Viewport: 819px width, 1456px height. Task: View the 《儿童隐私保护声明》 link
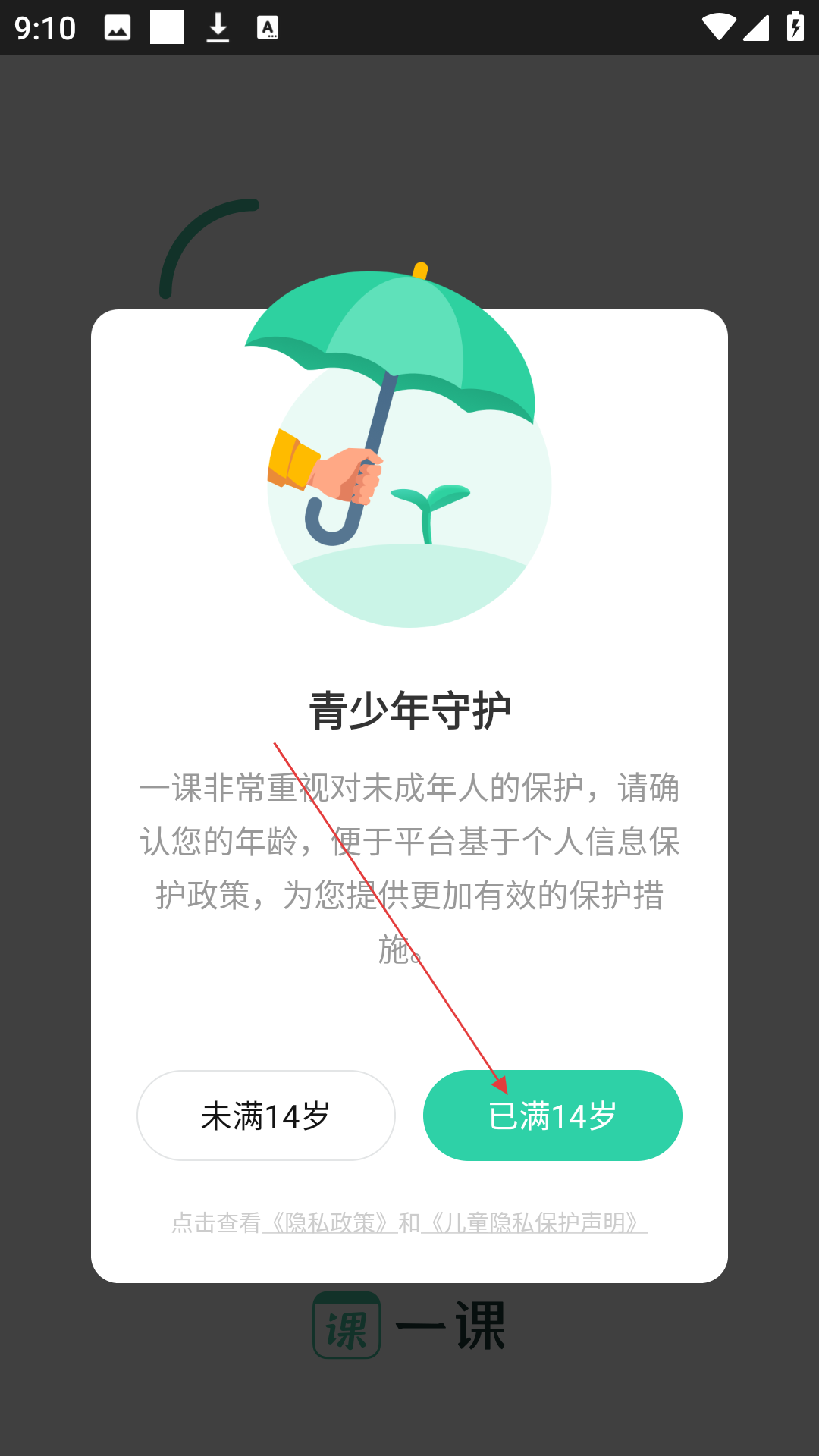coord(535,1222)
